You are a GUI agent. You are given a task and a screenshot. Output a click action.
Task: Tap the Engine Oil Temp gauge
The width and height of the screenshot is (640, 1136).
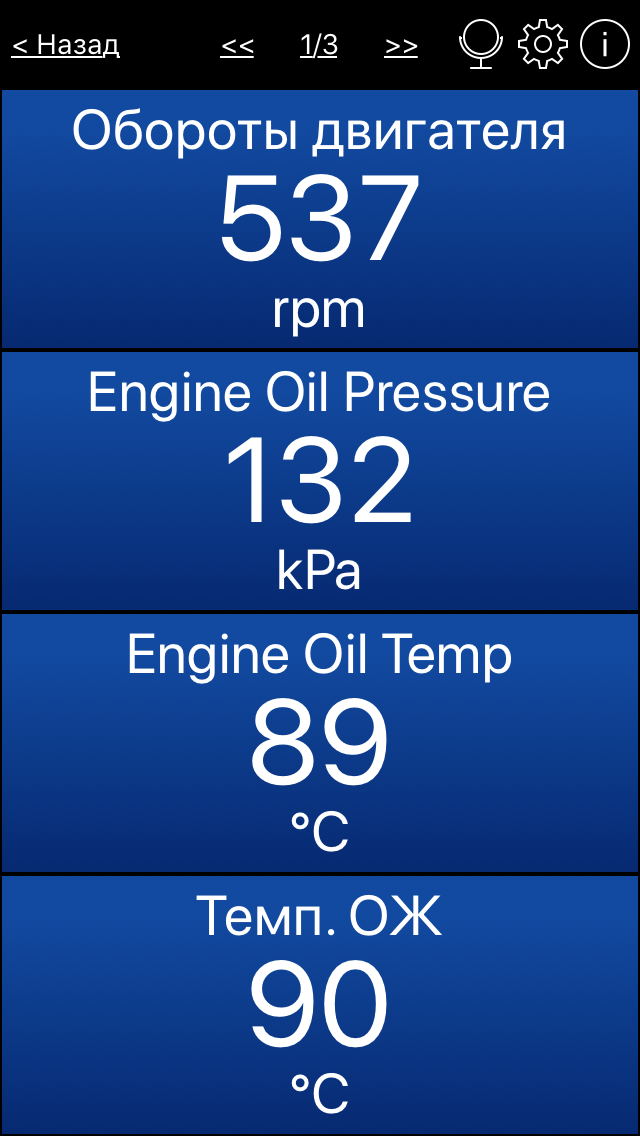320,743
